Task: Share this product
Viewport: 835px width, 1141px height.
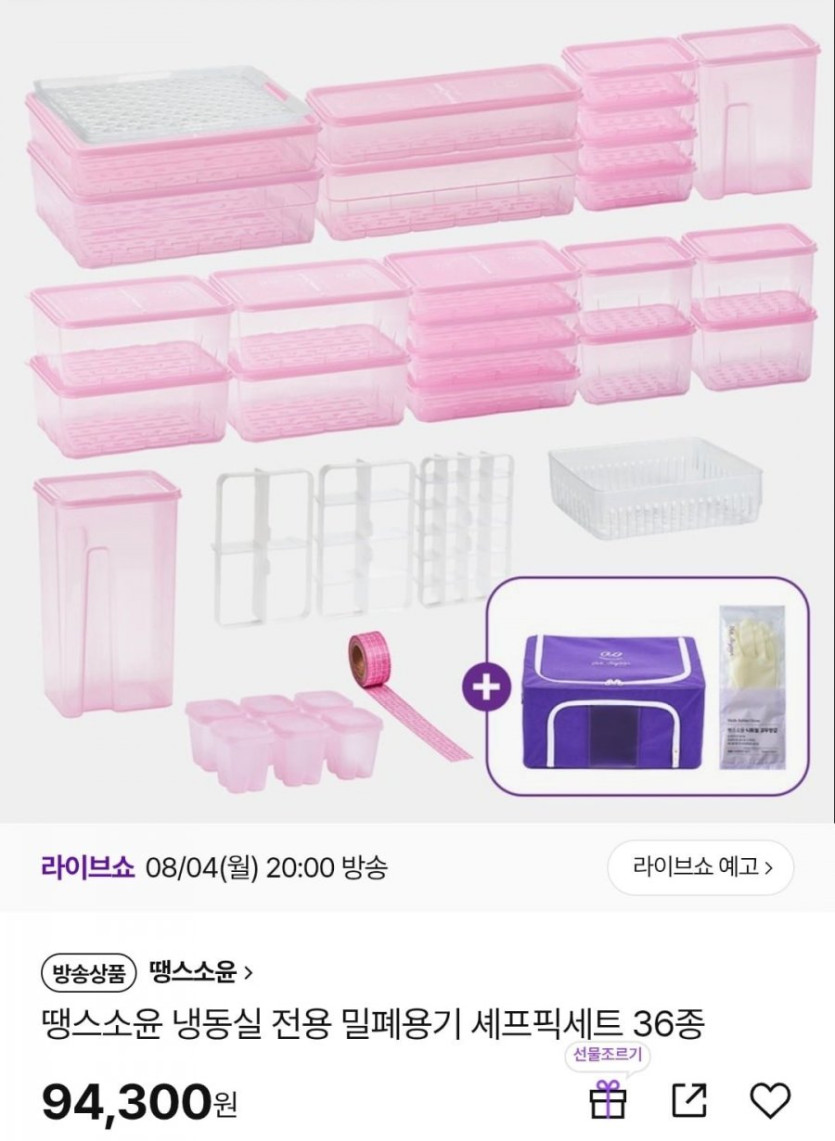Action: click(x=689, y=1100)
